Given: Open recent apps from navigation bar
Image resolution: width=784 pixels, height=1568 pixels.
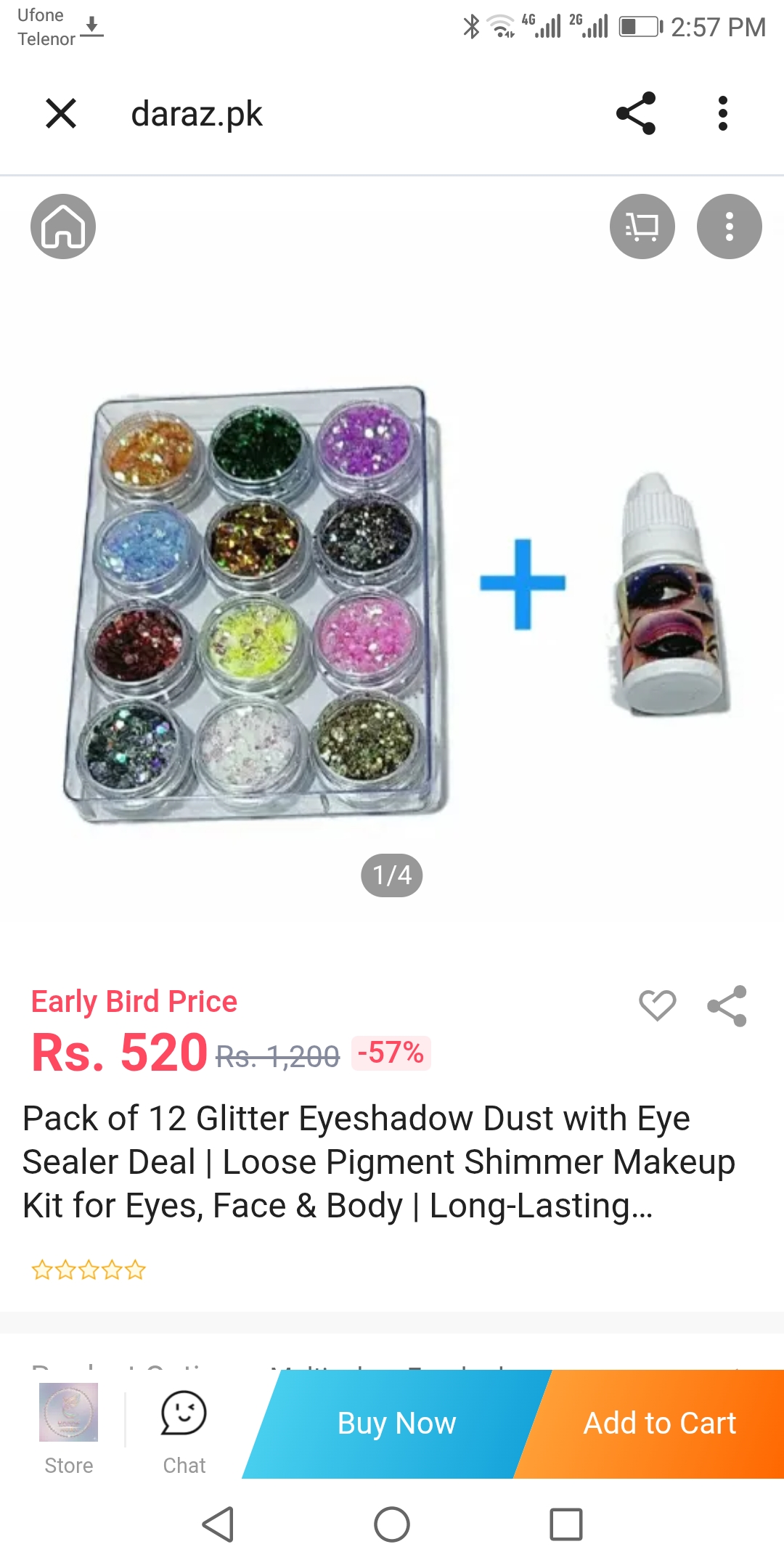Looking at the screenshot, I should 566,1524.
